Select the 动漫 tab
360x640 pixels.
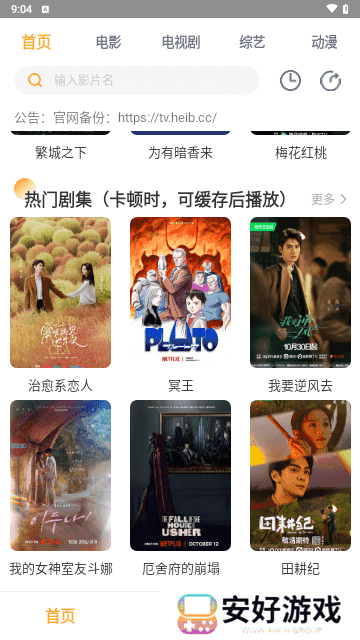click(x=324, y=42)
